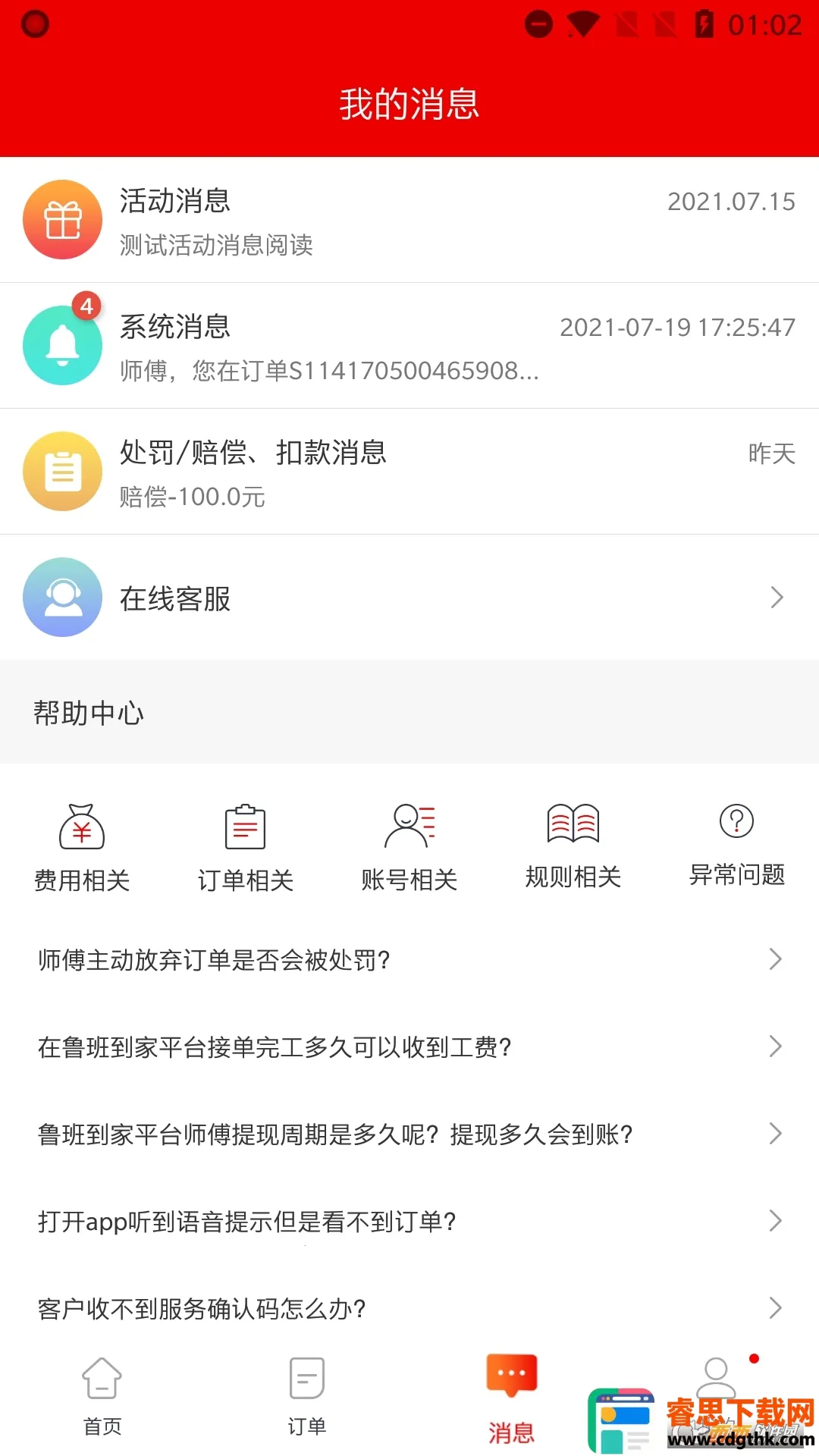
Task: Open the 活动消息 message row
Action: (409, 220)
